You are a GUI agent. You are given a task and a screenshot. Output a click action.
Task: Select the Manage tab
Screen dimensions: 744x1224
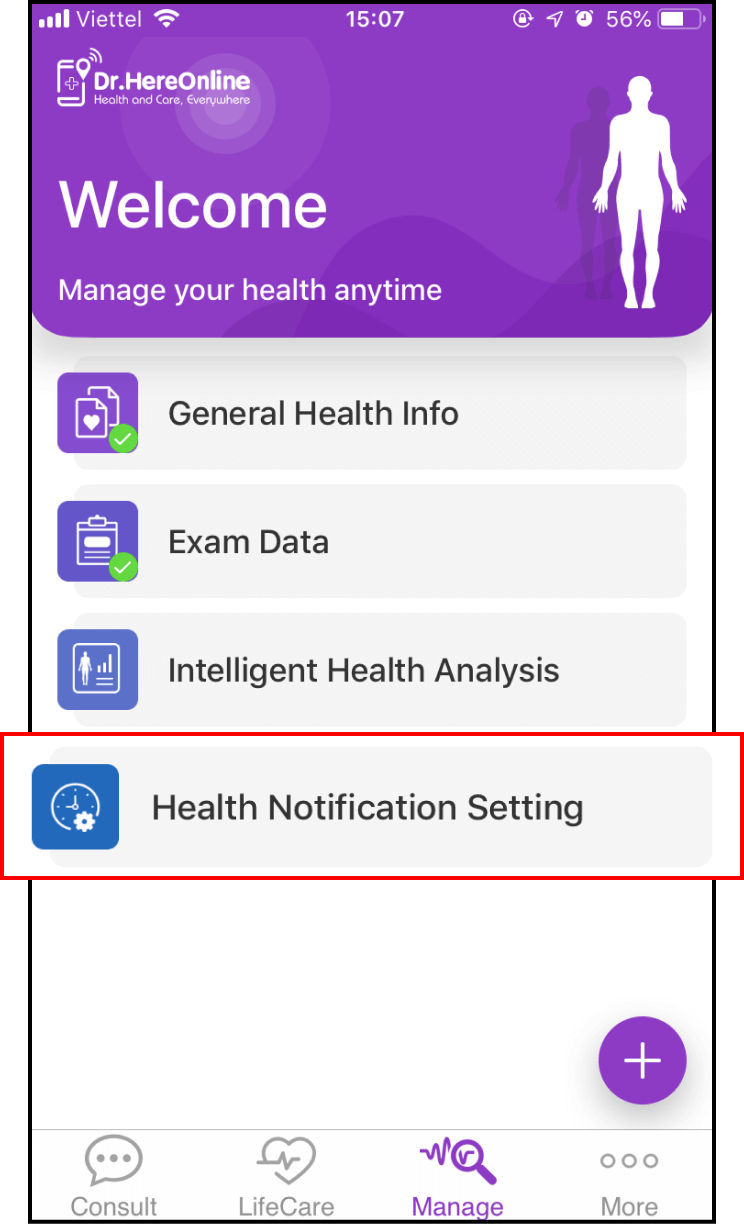(458, 1176)
